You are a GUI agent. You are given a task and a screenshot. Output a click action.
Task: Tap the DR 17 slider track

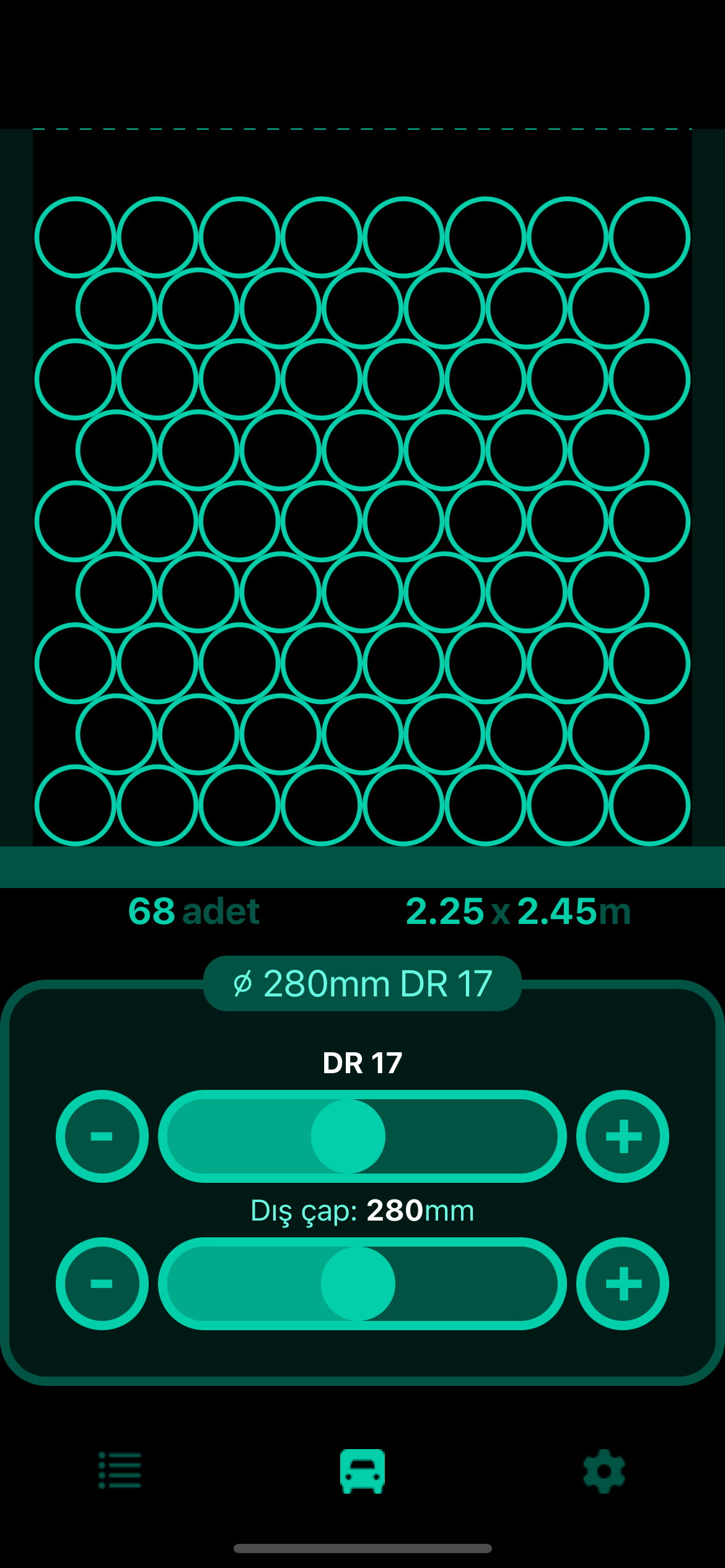coord(362,1136)
